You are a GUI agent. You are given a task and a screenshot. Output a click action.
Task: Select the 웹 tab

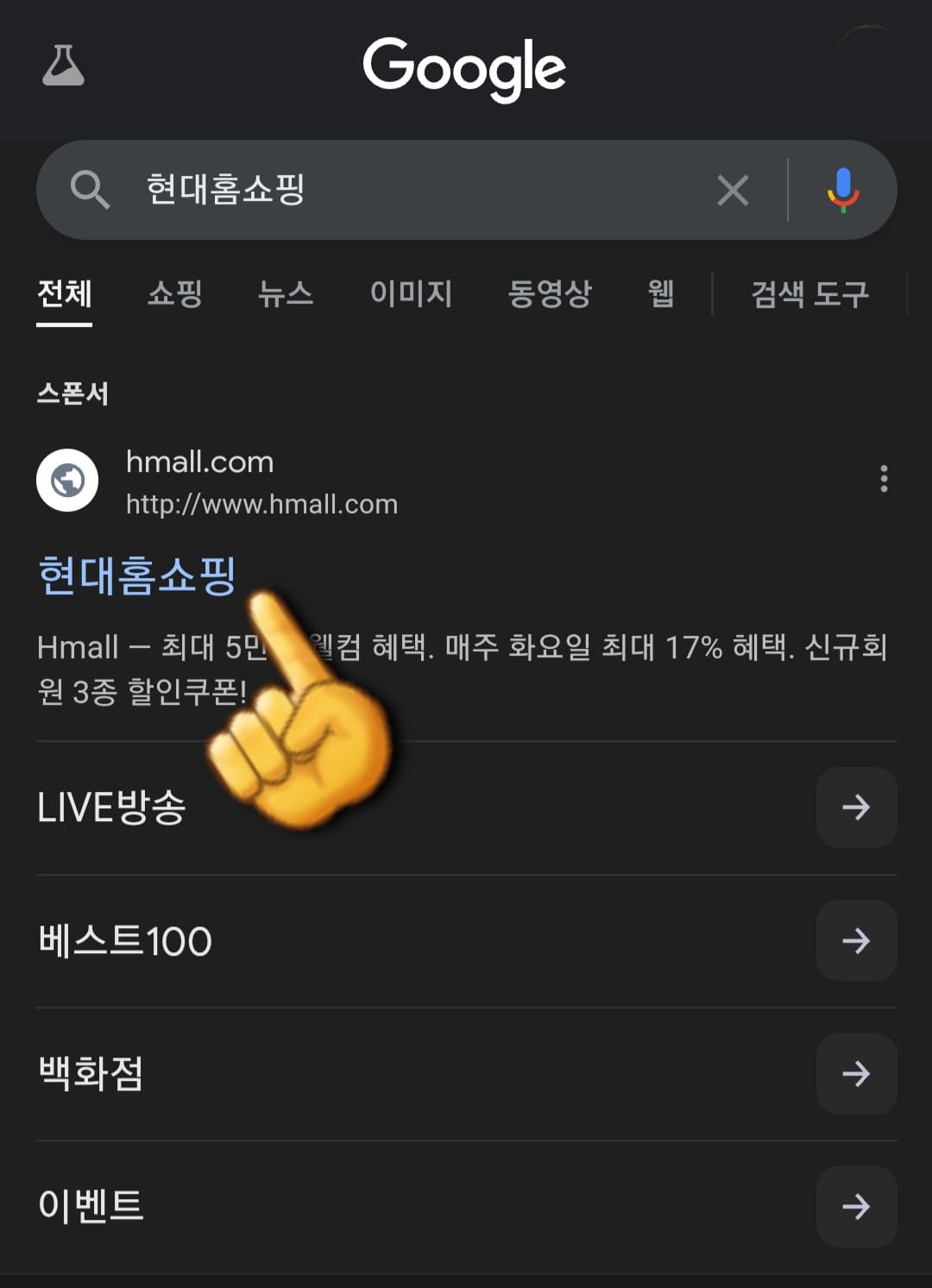coord(660,294)
